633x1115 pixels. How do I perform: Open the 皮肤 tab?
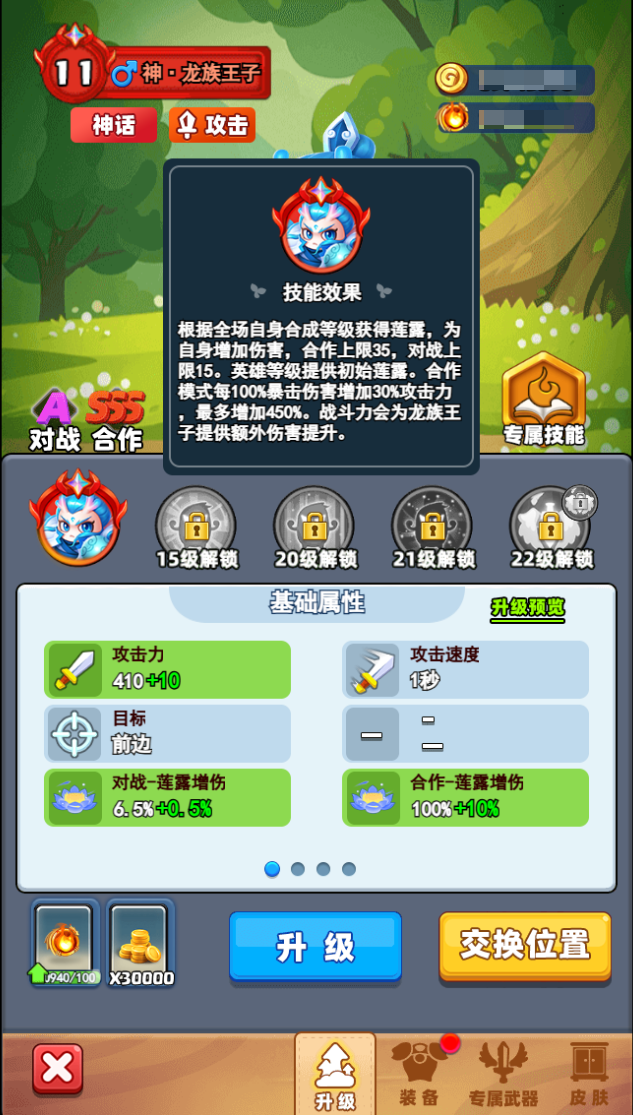589,1072
